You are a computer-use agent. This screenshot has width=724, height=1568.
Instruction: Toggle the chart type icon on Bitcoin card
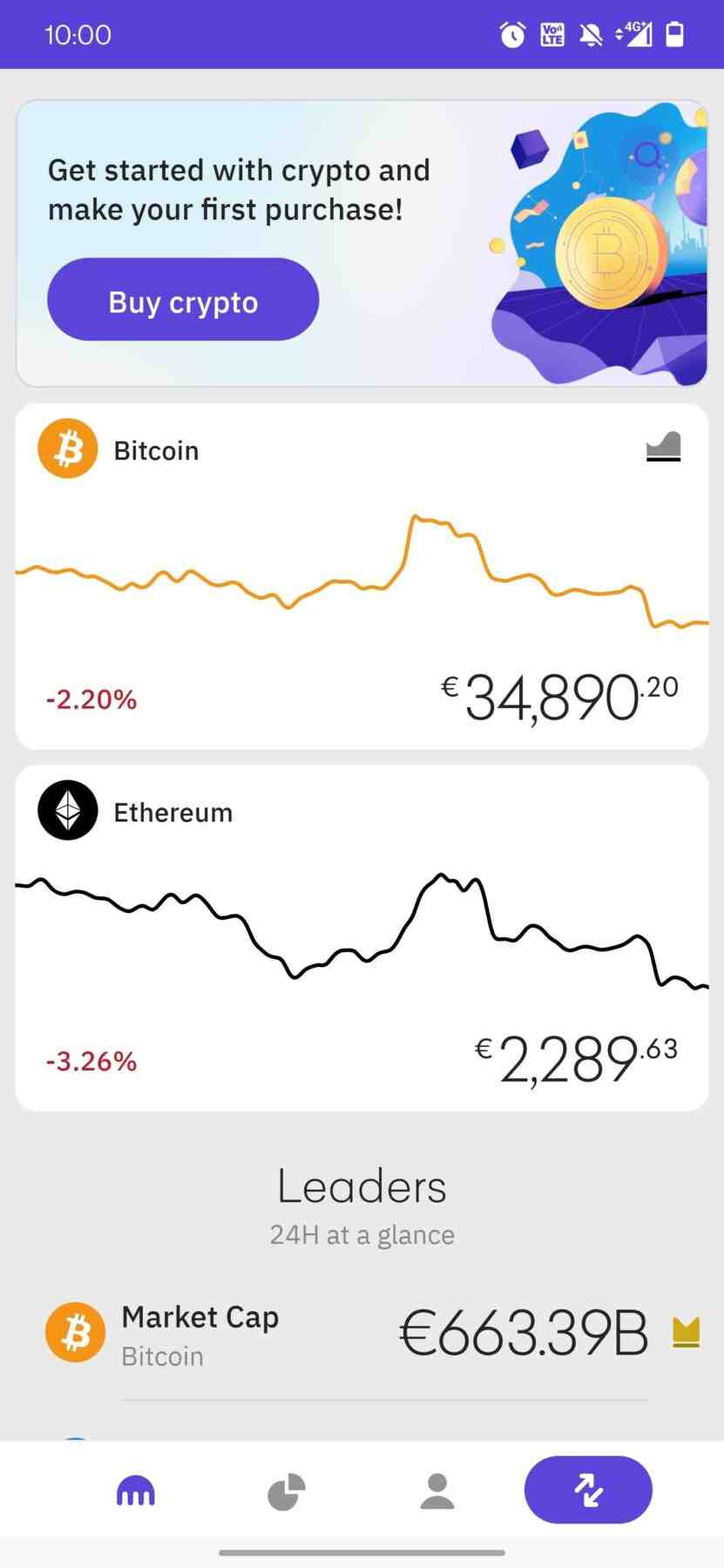click(x=663, y=447)
